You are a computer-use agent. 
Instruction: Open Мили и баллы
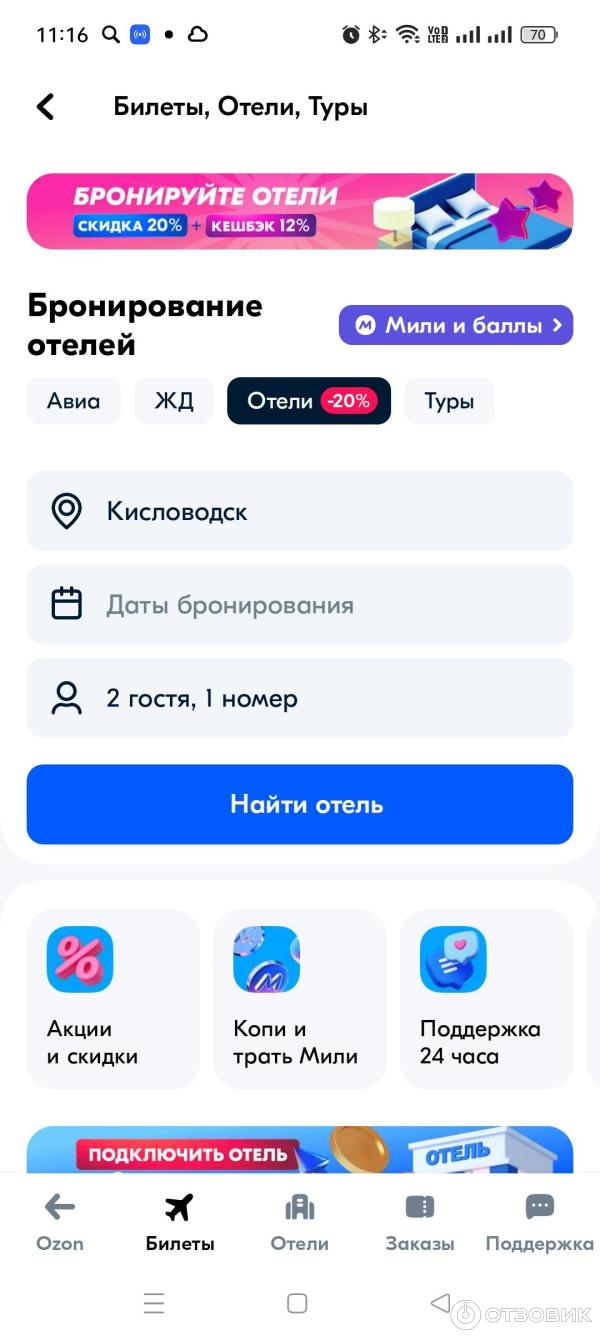[456, 325]
